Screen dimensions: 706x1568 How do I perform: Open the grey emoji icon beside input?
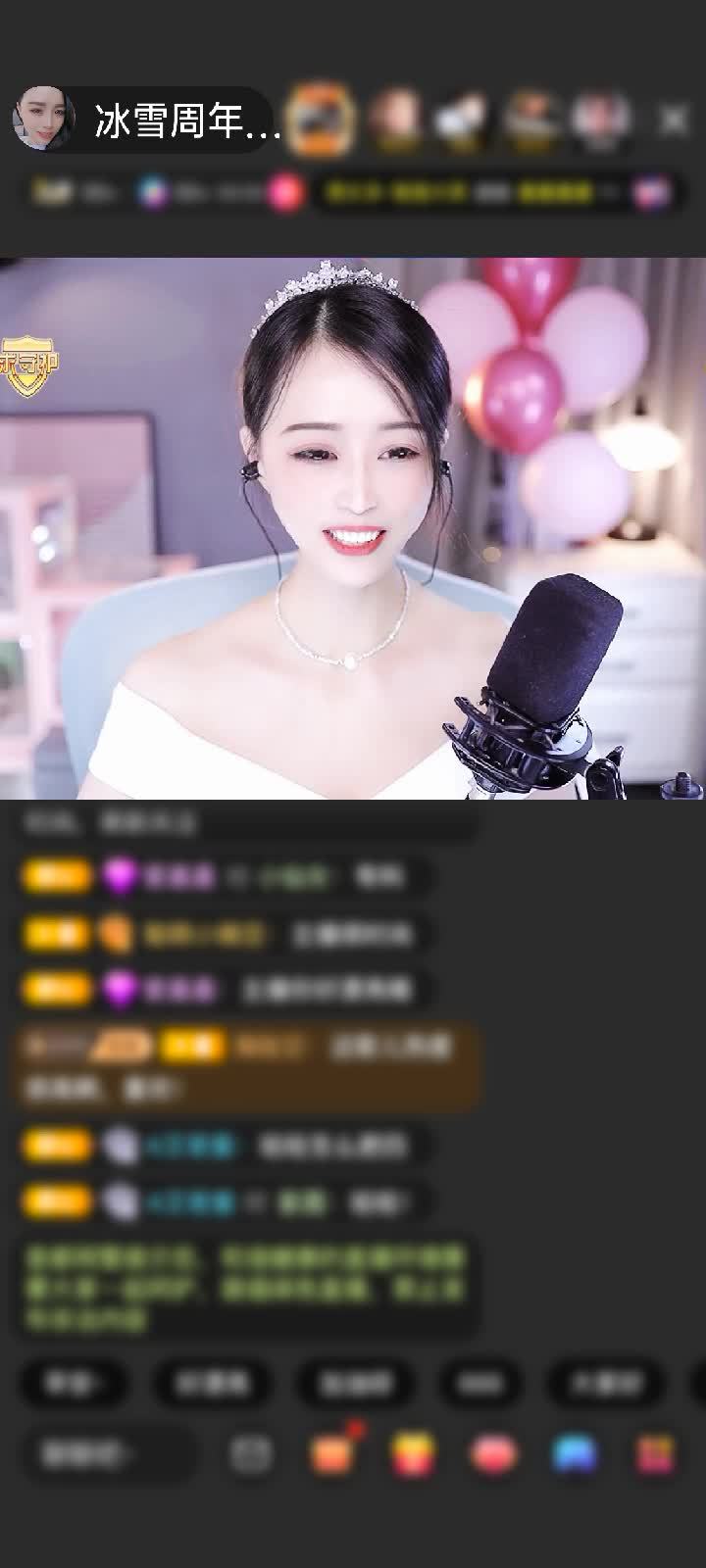click(251, 1454)
